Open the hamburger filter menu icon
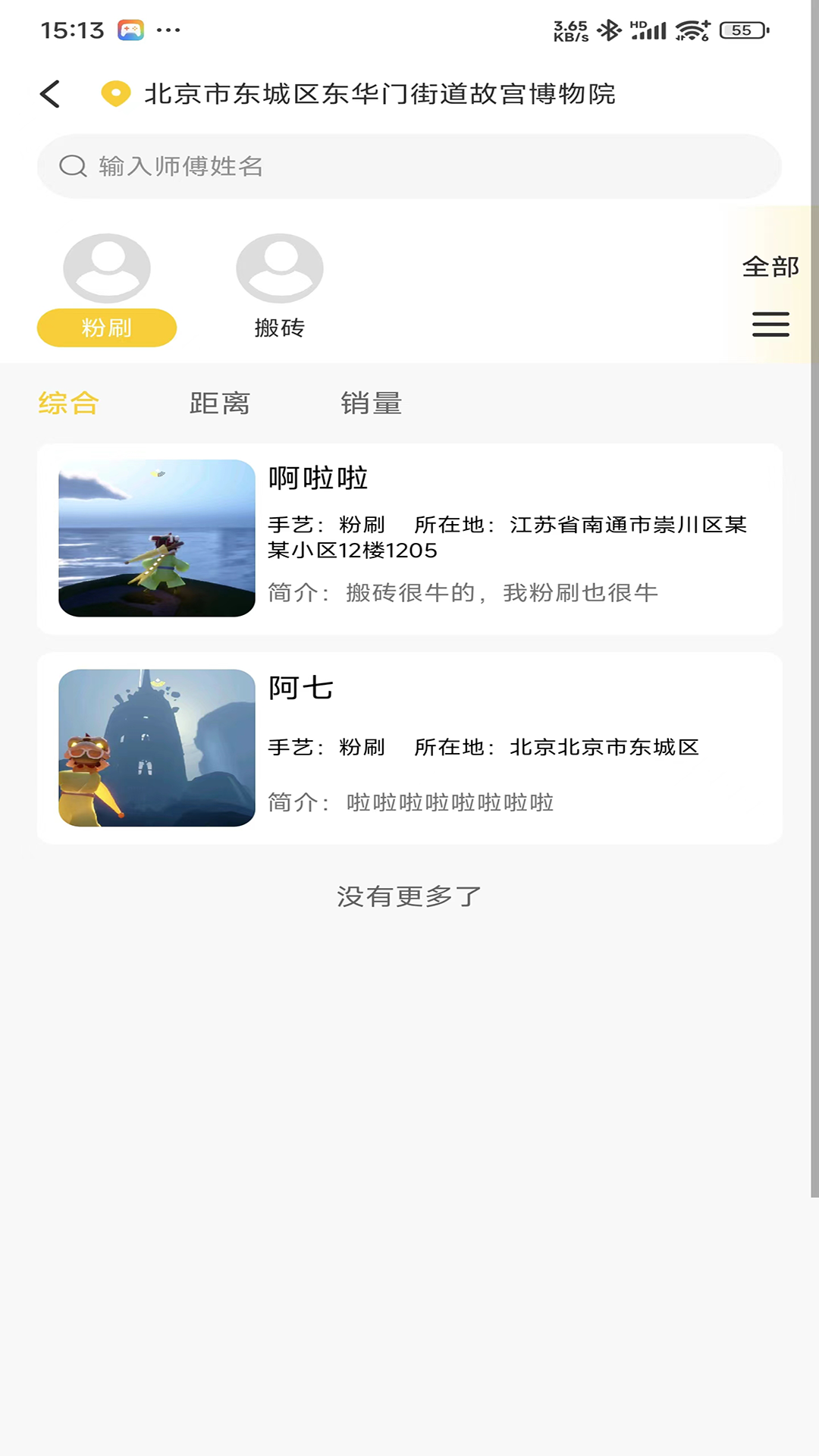The height and width of the screenshot is (1456, 819). tap(770, 324)
